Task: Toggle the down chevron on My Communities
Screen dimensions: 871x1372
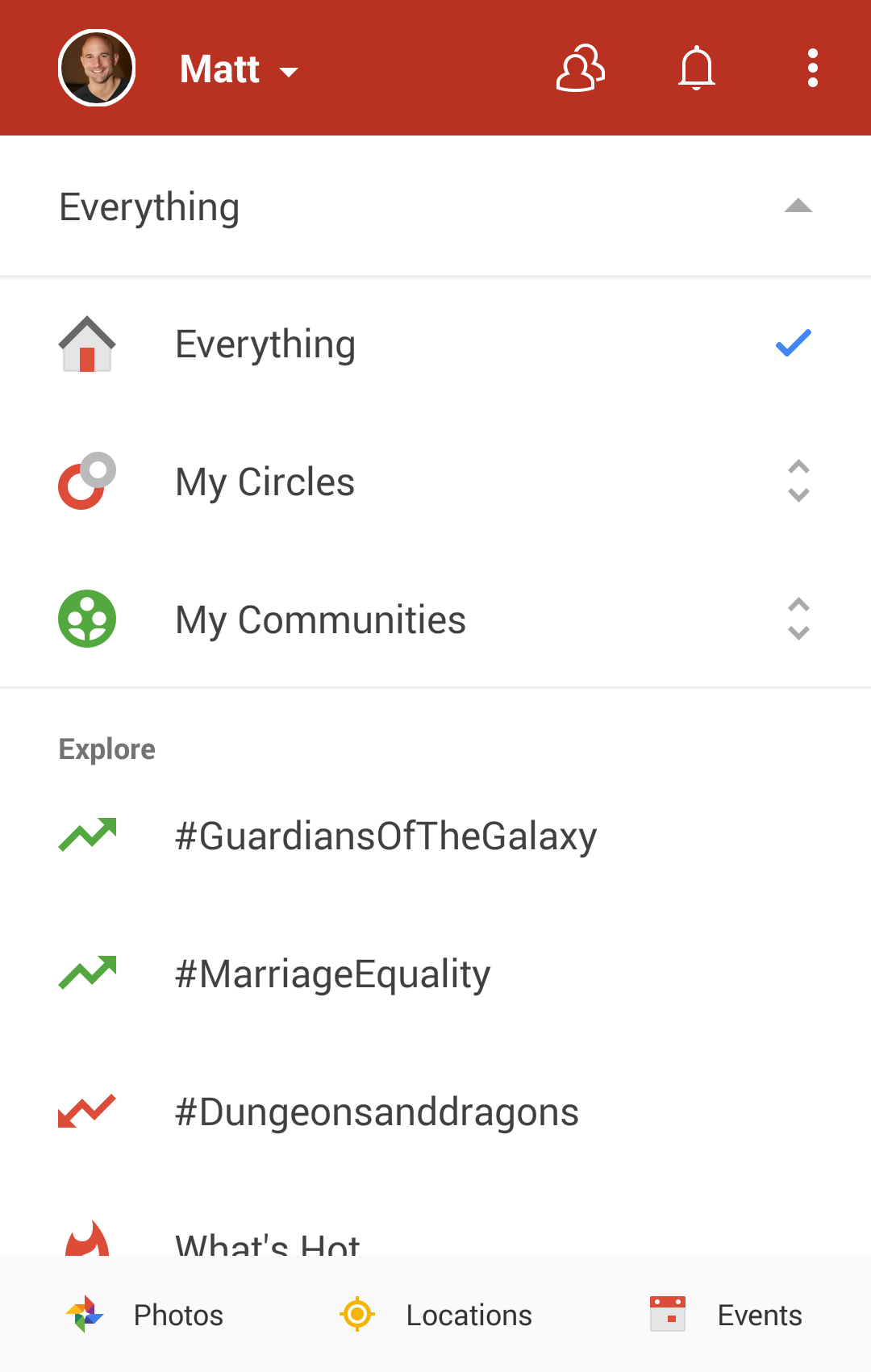Action: (798, 632)
